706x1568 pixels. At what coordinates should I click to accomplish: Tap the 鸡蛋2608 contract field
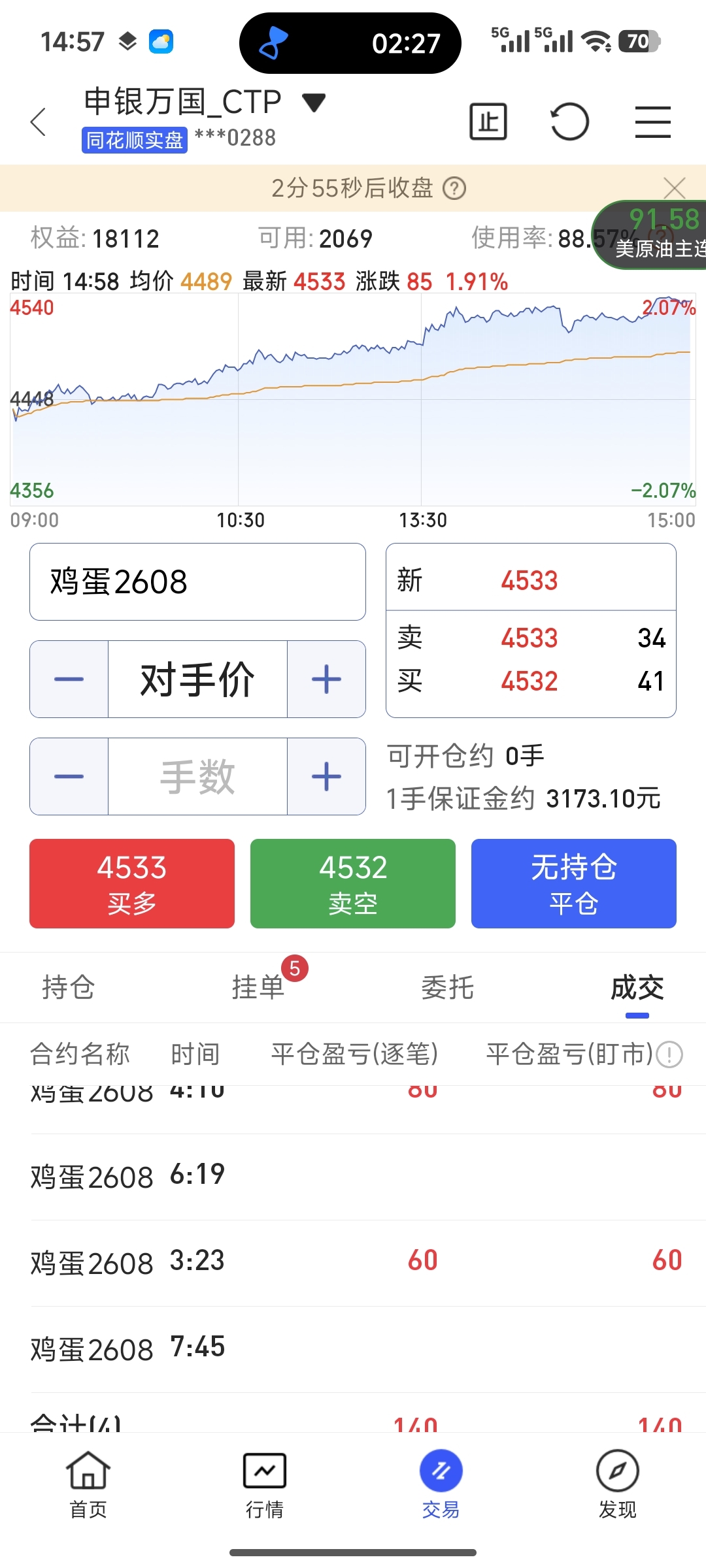pos(197,581)
